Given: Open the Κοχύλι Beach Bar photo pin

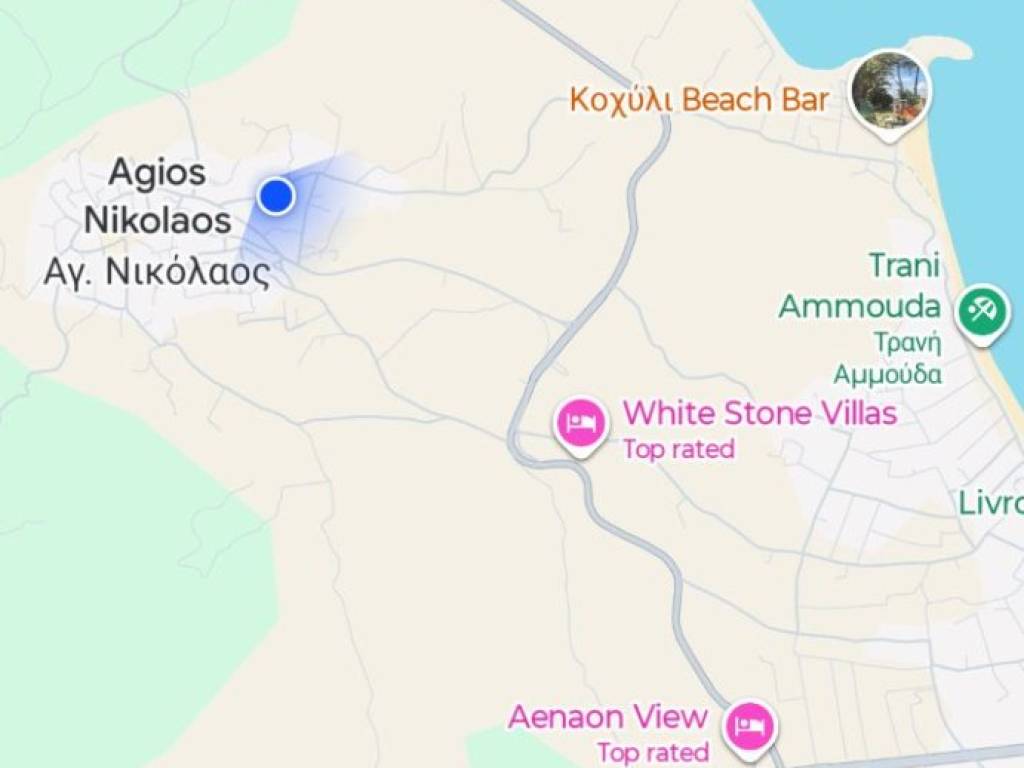Looking at the screenshot, I should coord(889,92).
